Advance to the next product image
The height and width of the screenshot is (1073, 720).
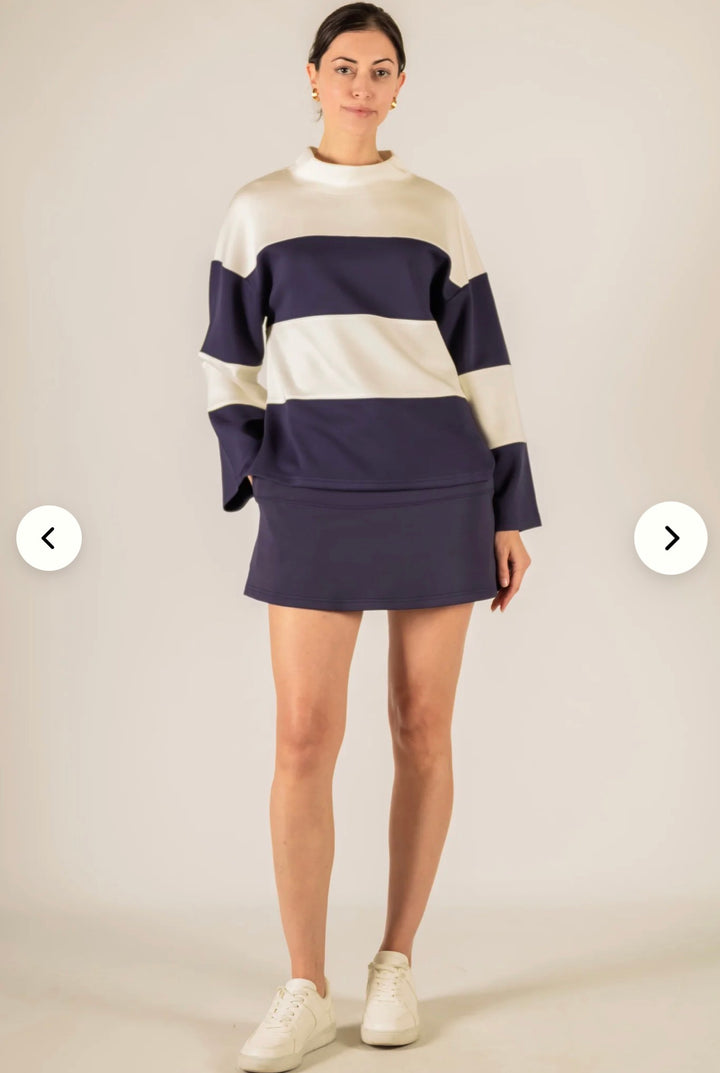(x=670, y=538)
